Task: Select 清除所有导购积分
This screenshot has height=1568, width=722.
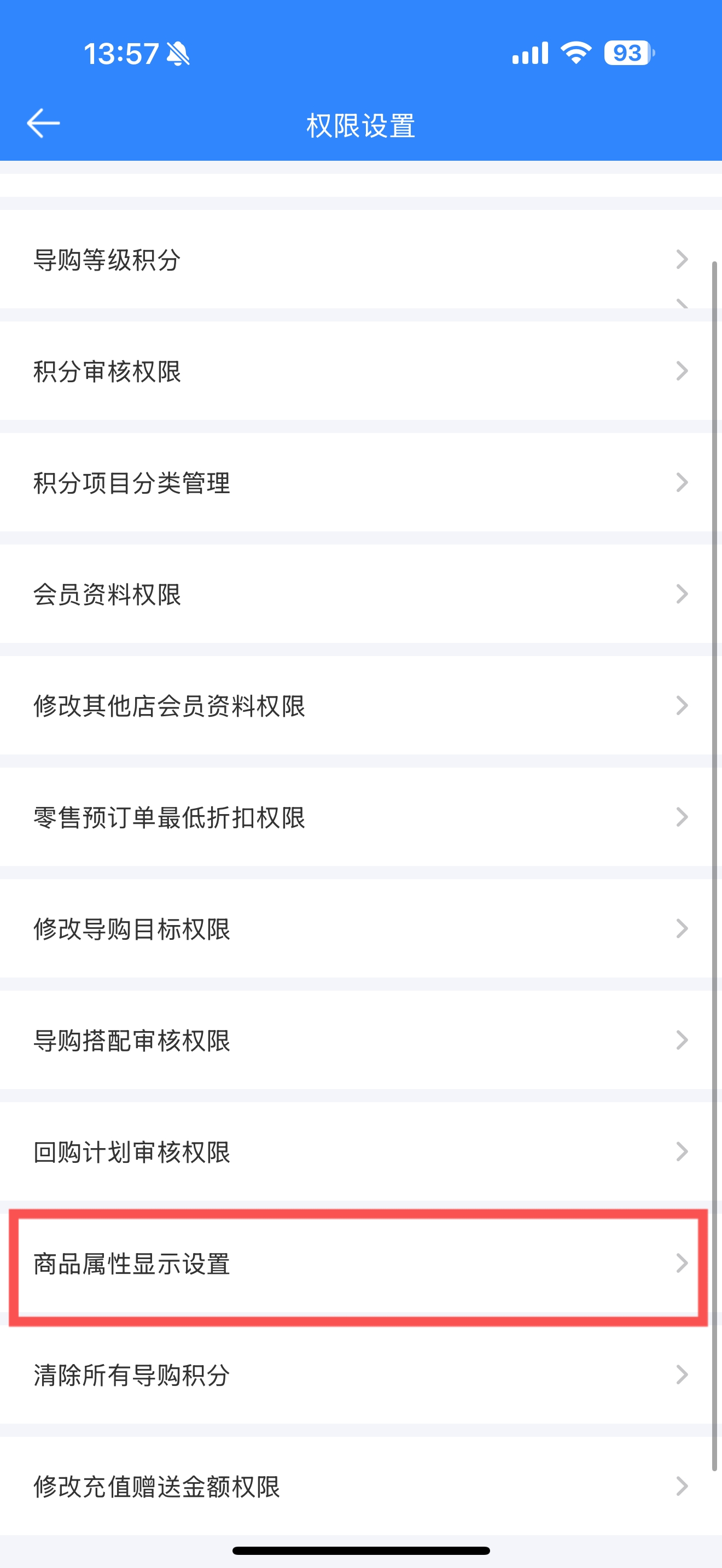Action: (361, 1374)
